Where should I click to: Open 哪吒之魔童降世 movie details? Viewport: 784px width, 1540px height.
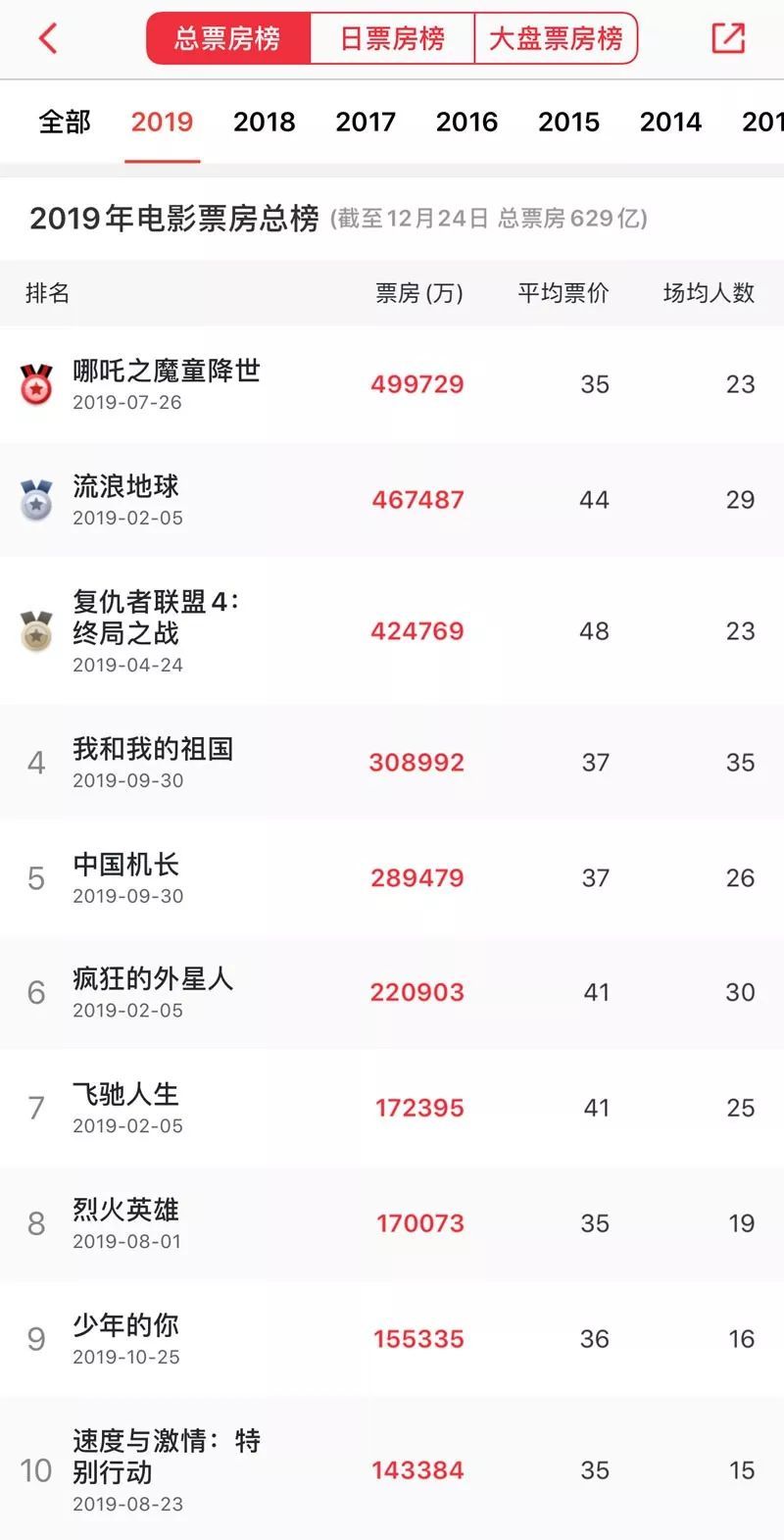pyautogui.click(x=167, y=383)
